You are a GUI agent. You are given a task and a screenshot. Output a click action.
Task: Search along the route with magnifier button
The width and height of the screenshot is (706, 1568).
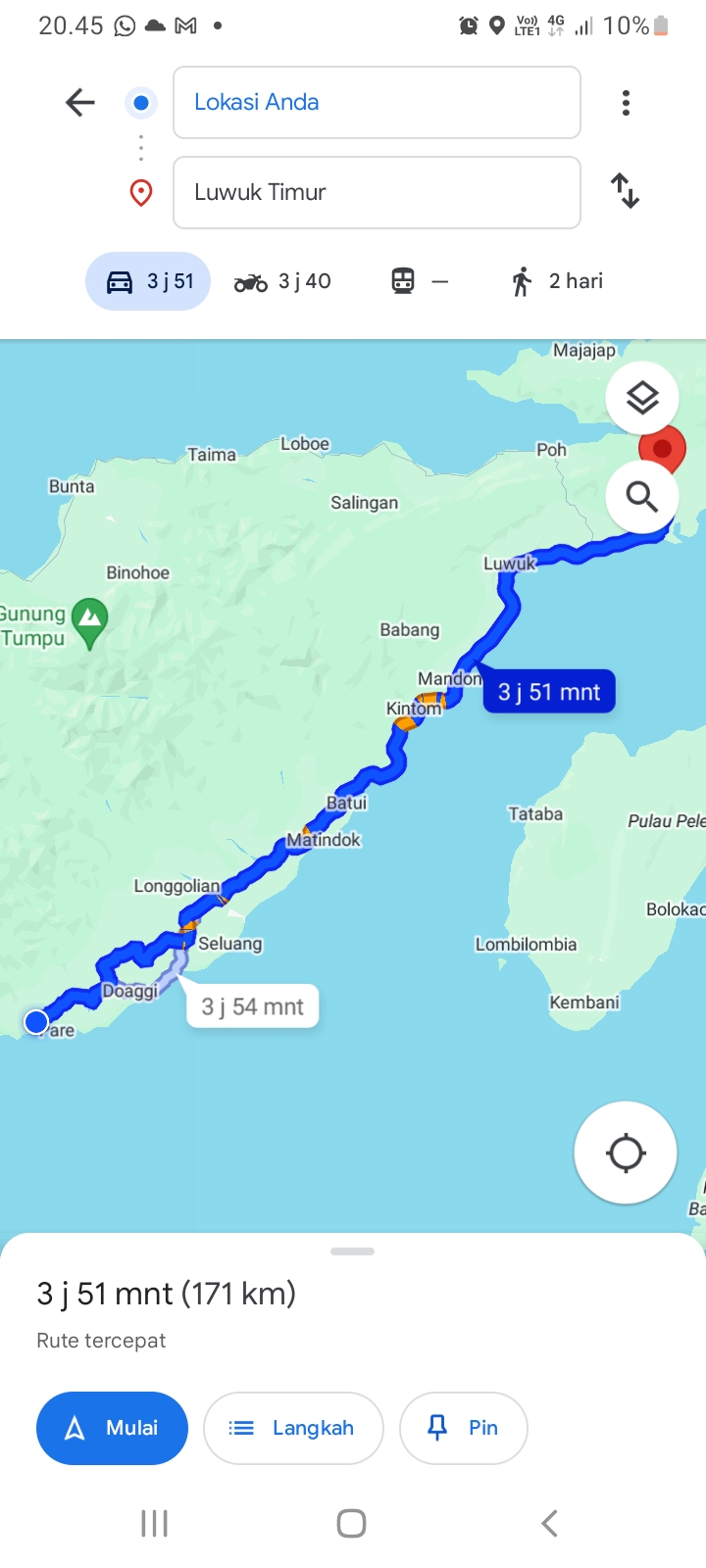pyautogui.click(x=642, y=497)
